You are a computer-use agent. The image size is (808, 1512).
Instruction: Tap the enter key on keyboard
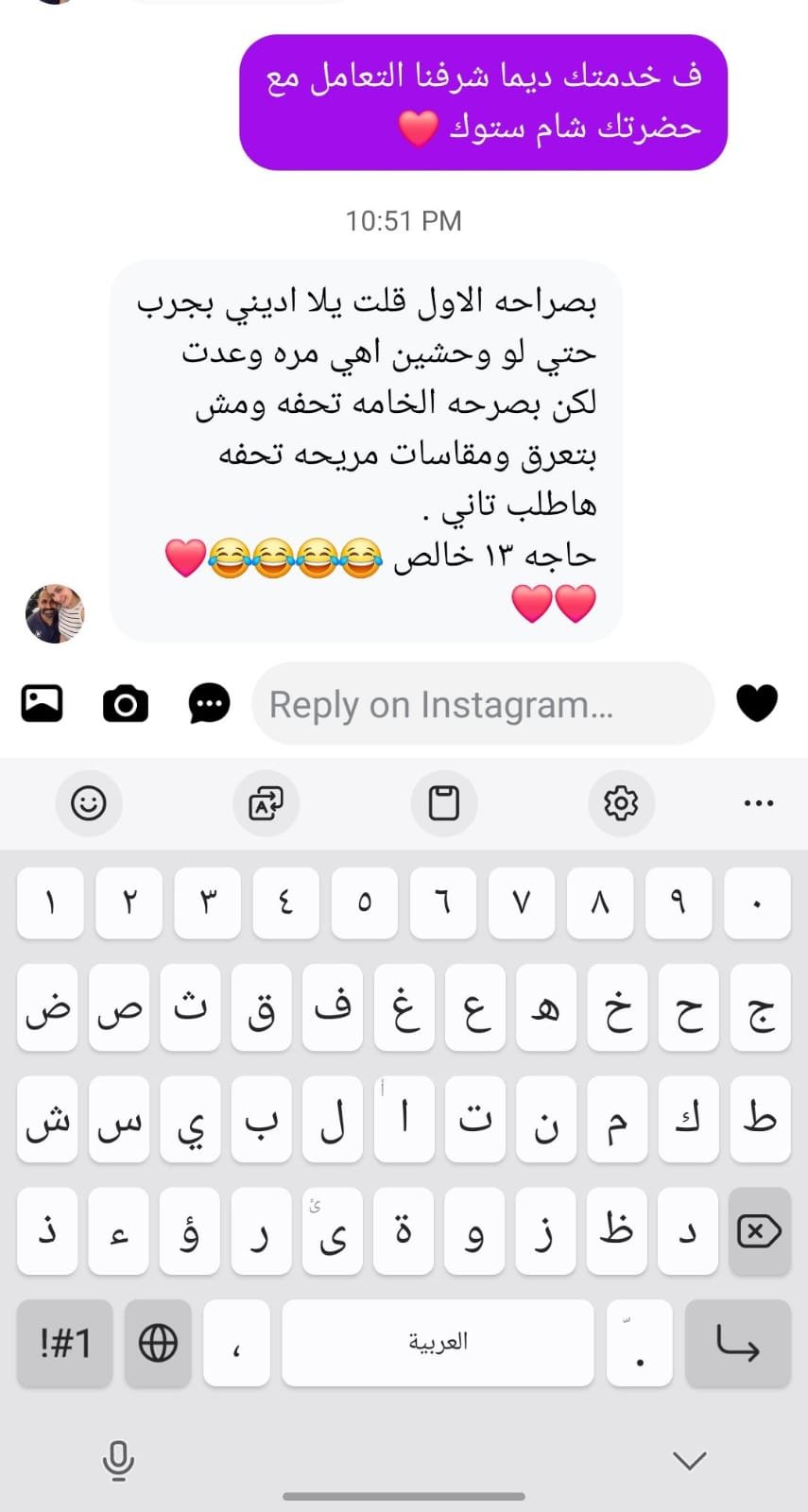[737, 1342]
